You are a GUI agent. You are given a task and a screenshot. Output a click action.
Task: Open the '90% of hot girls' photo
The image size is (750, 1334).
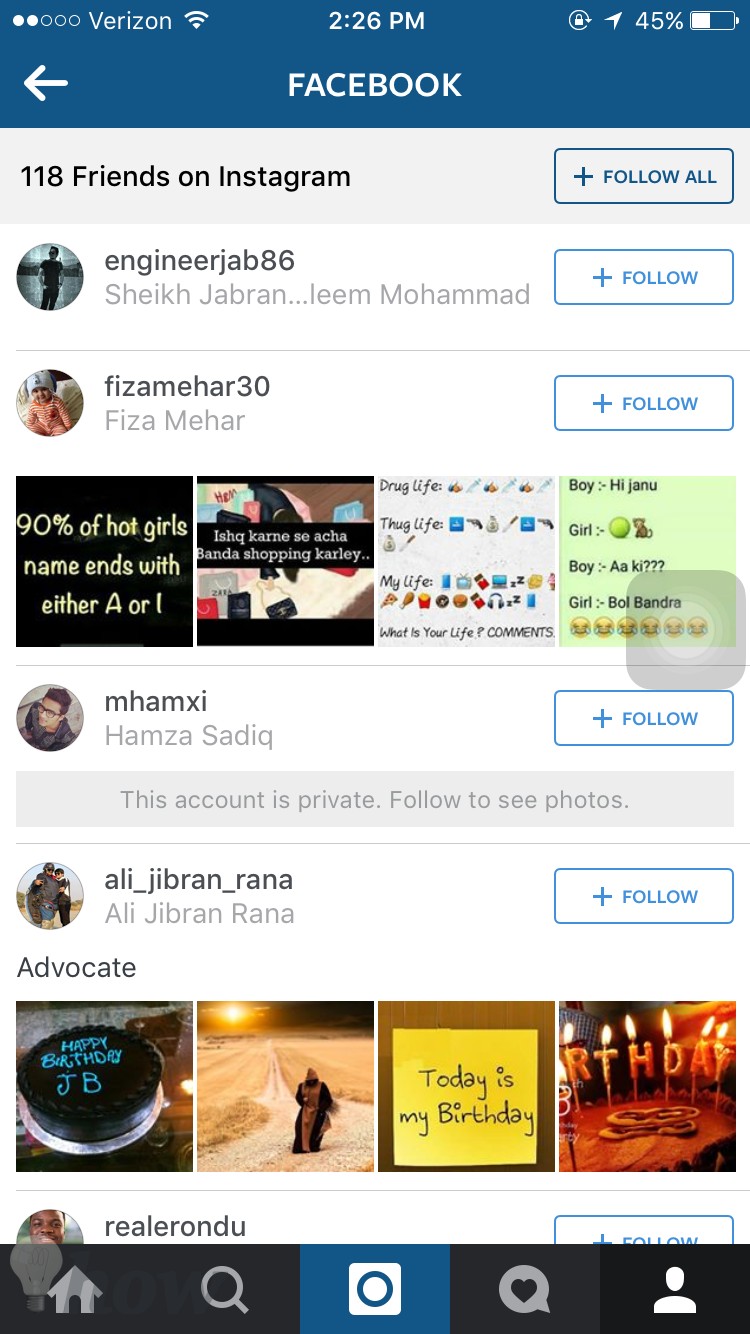104,561
